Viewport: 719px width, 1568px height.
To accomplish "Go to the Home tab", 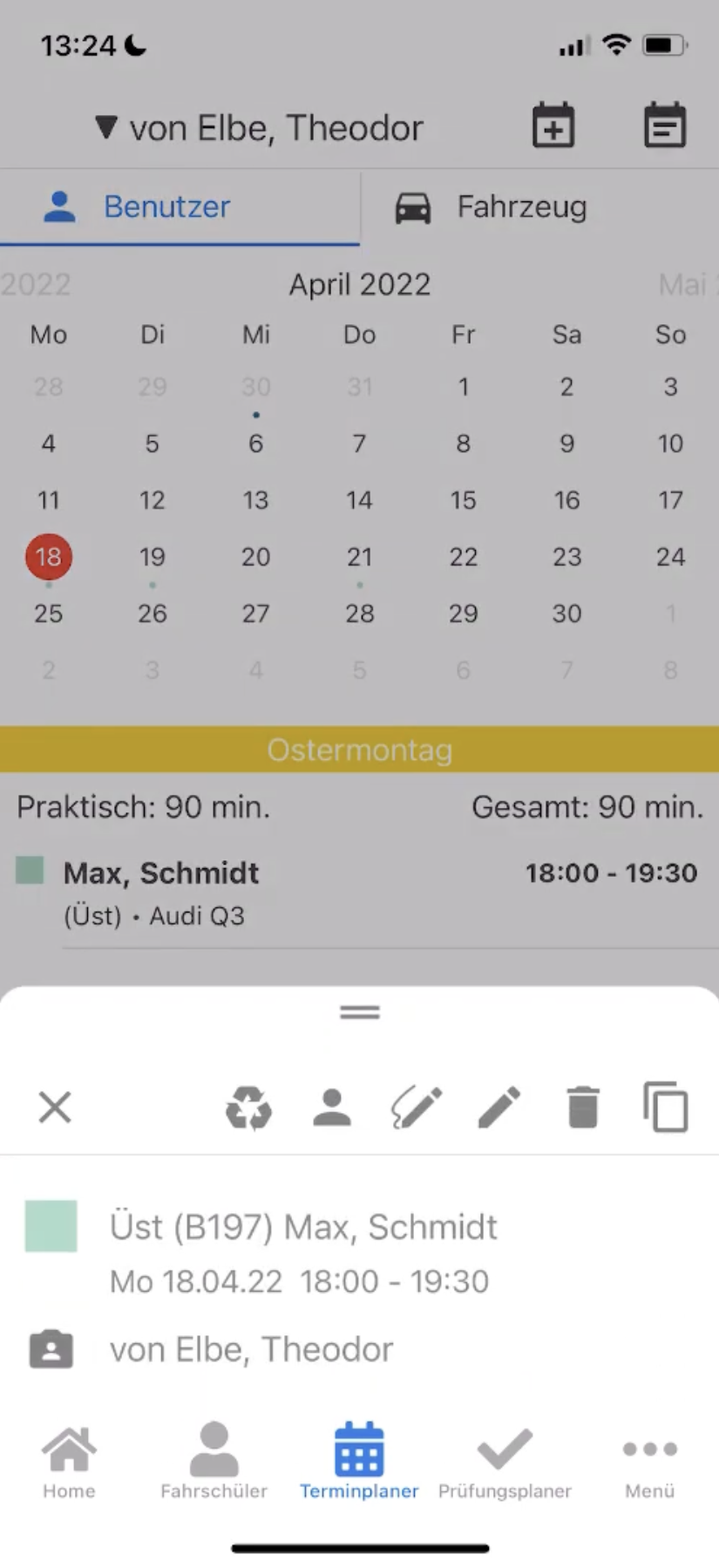I will click(69, 1463).
